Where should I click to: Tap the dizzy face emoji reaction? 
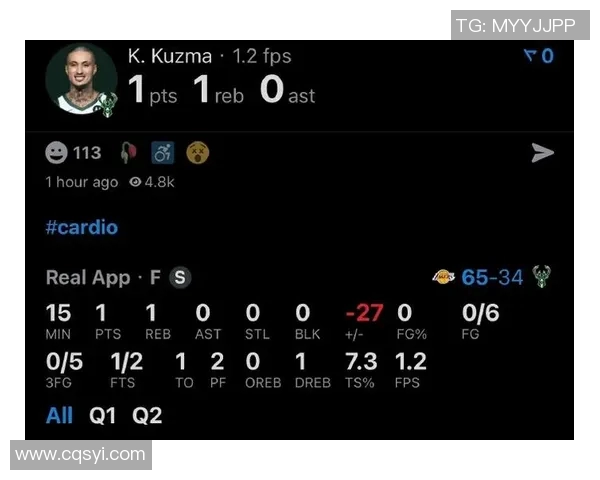(x=198, y=153)
